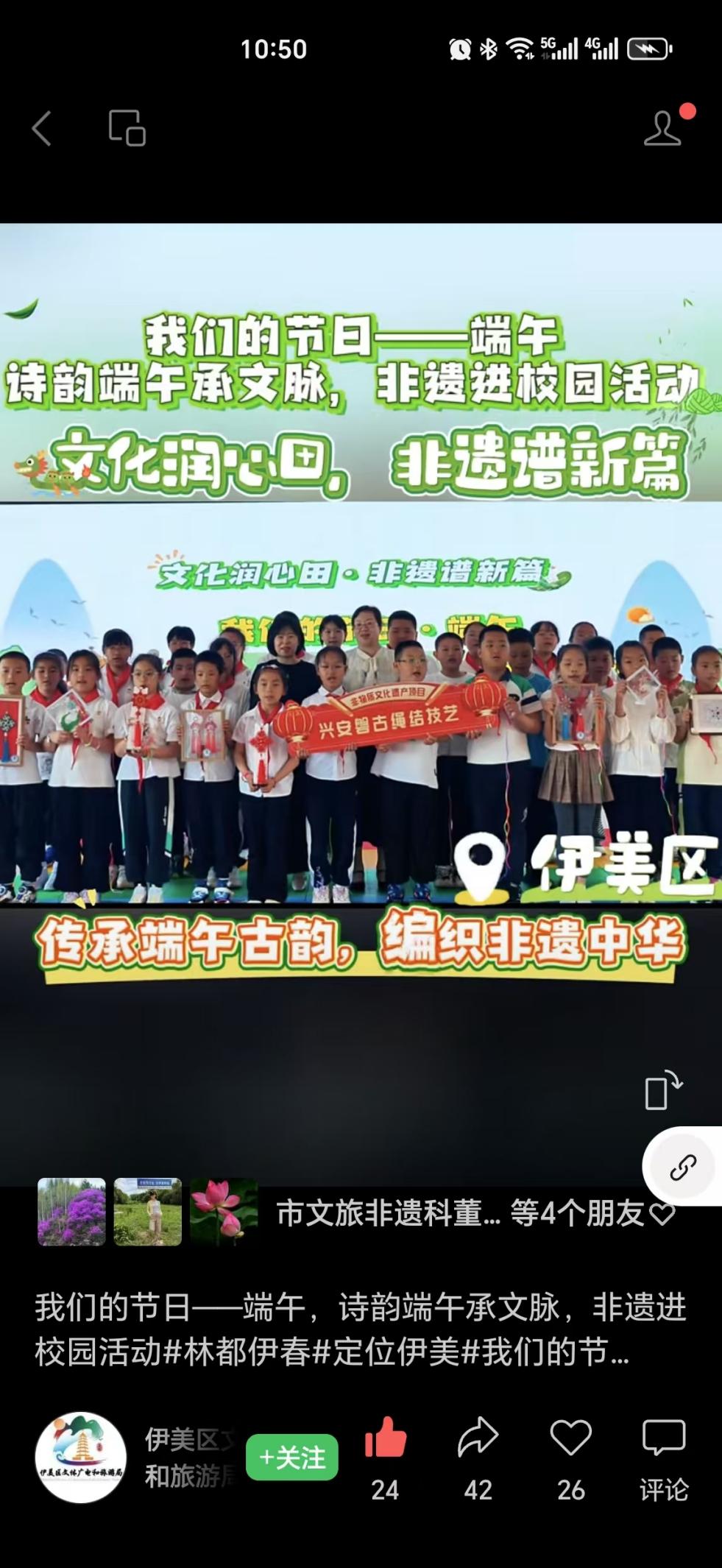View friends who liked: 市文旅非遗科董…
722x1568 pixels.
(471, 1213)
